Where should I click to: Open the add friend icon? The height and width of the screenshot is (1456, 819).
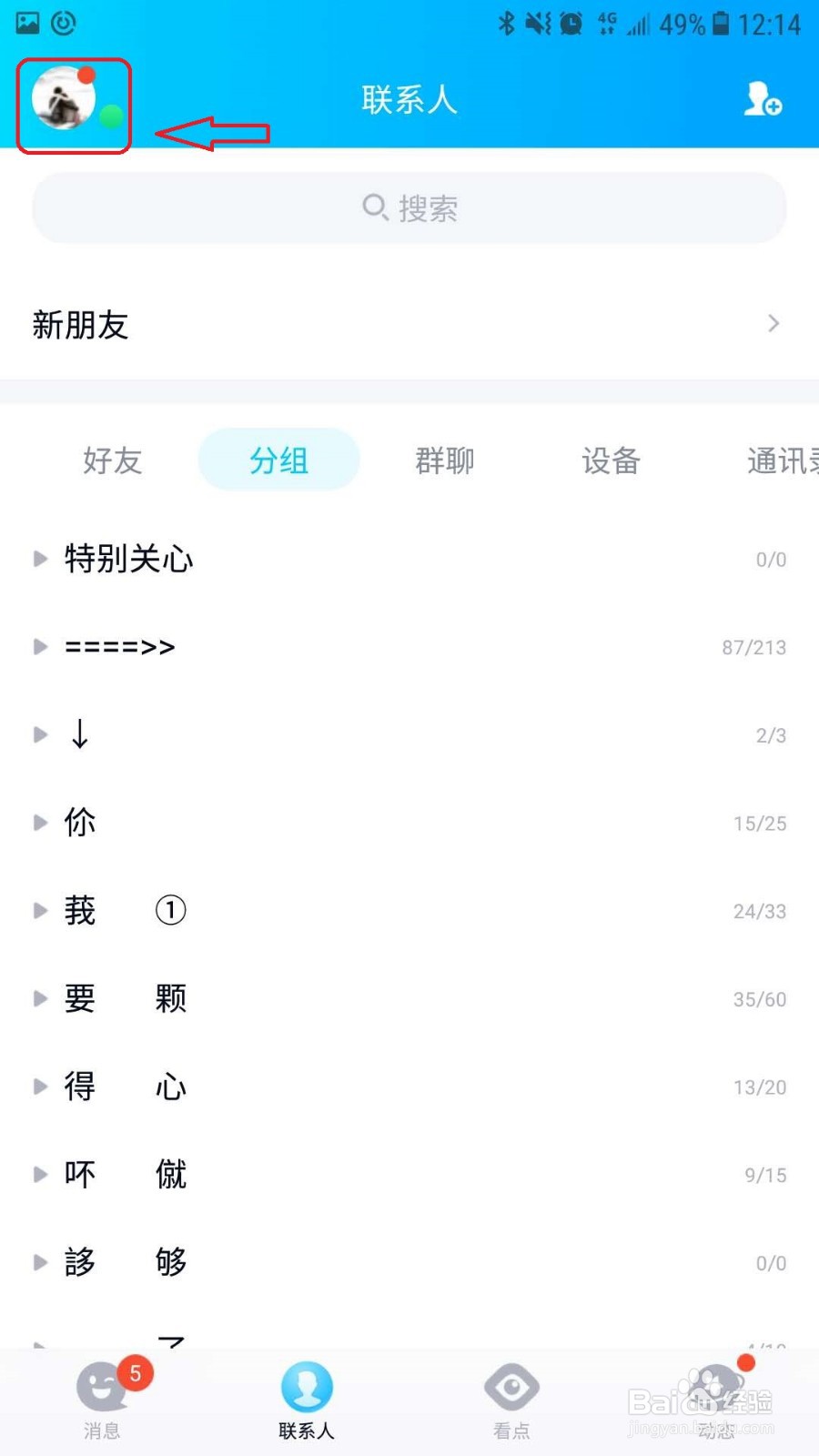tap(761, 100)
